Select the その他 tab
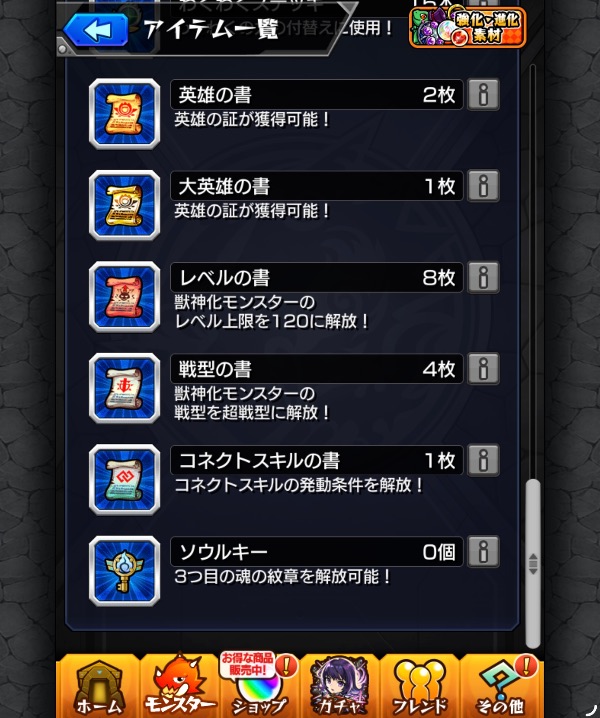 501,686
